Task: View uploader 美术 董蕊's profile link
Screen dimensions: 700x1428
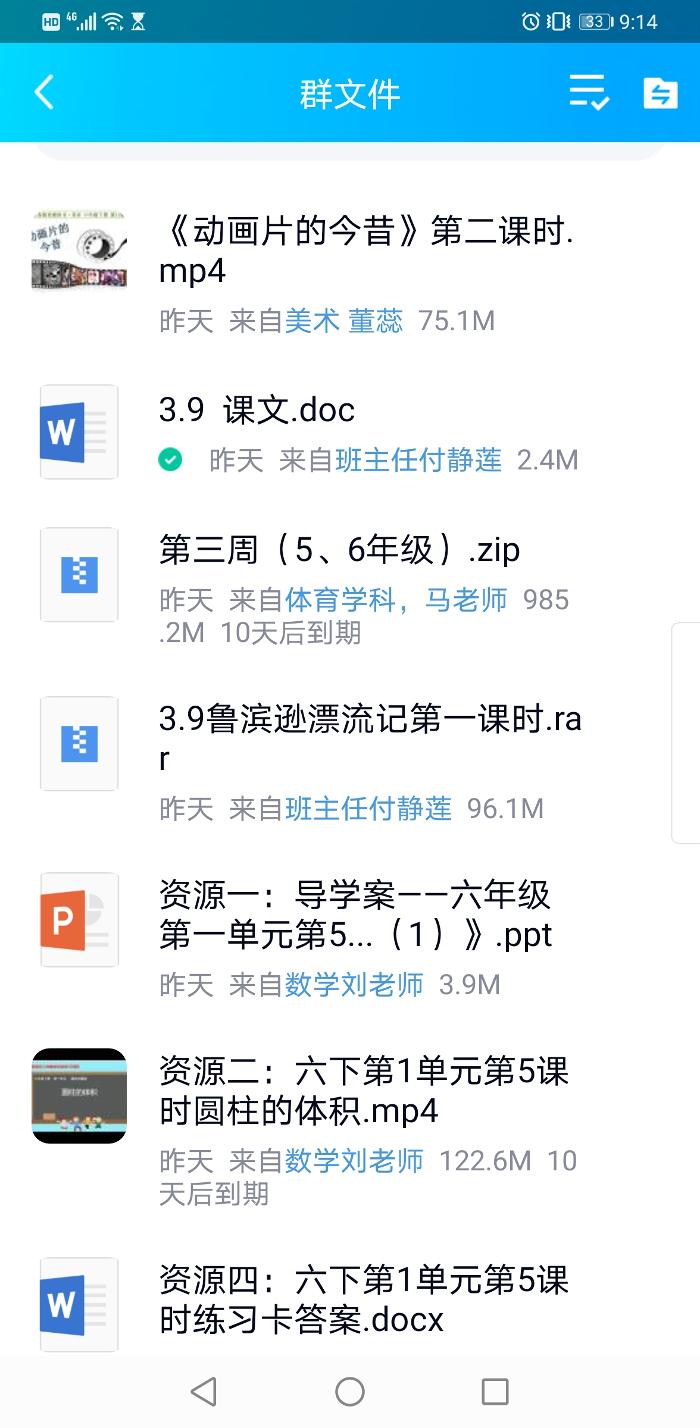Action: tap(344, 321)
